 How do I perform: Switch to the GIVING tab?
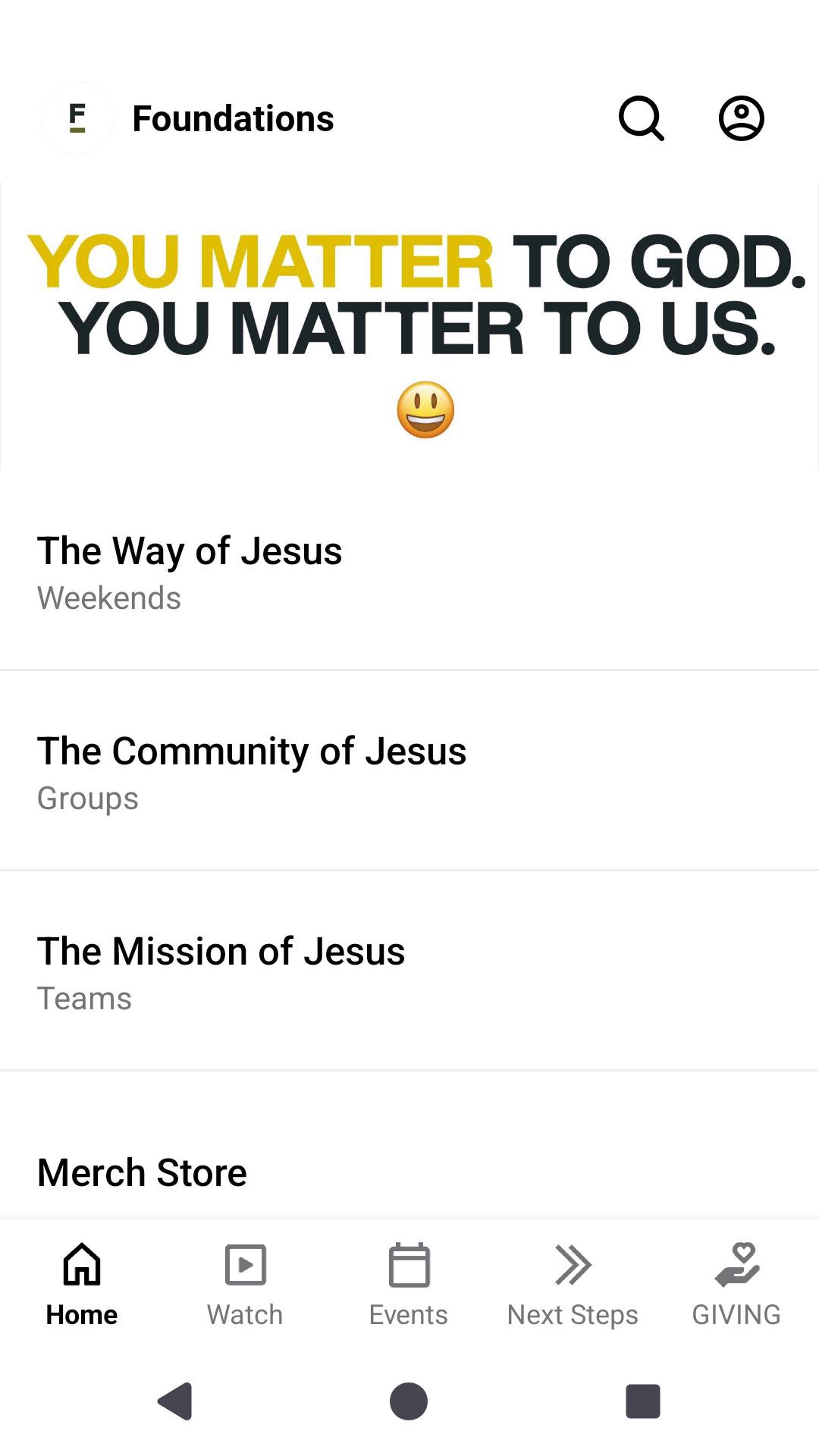point(736,1285)
